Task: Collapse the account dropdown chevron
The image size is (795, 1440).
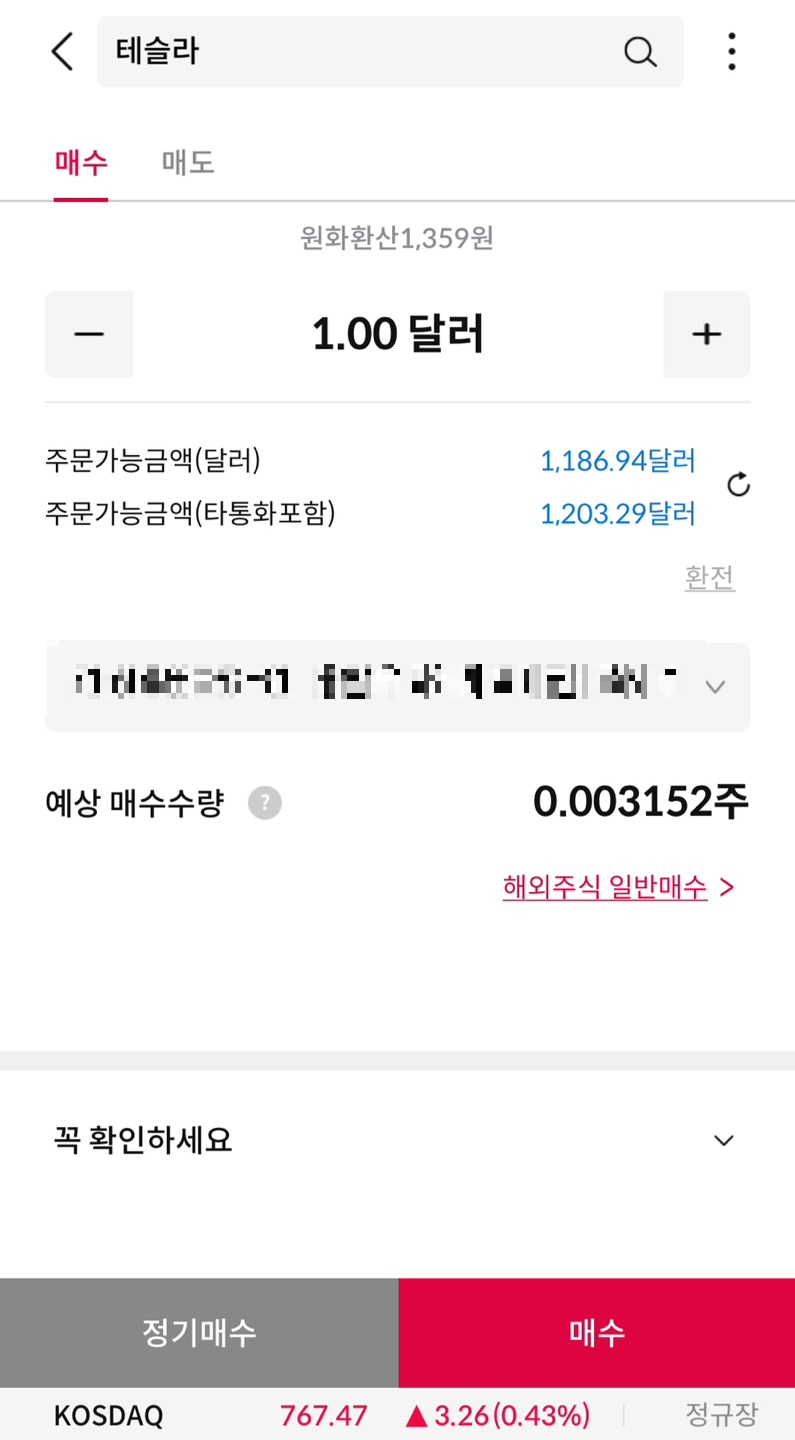Action: click(x=715, y=687)
